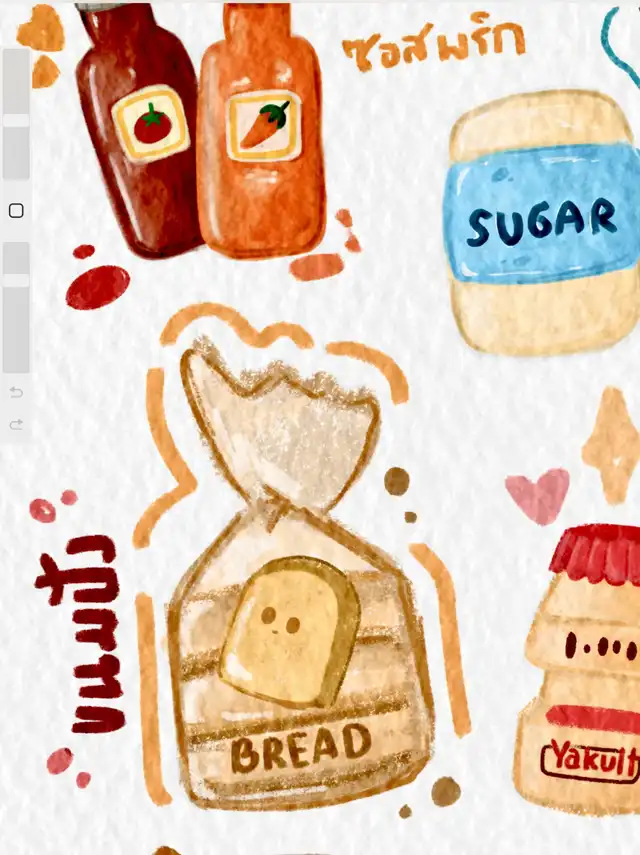The width and height of the screenshot is (640, 855).
Task: Tap the square modify button in the sidebar
Action: tap(16, 211)
